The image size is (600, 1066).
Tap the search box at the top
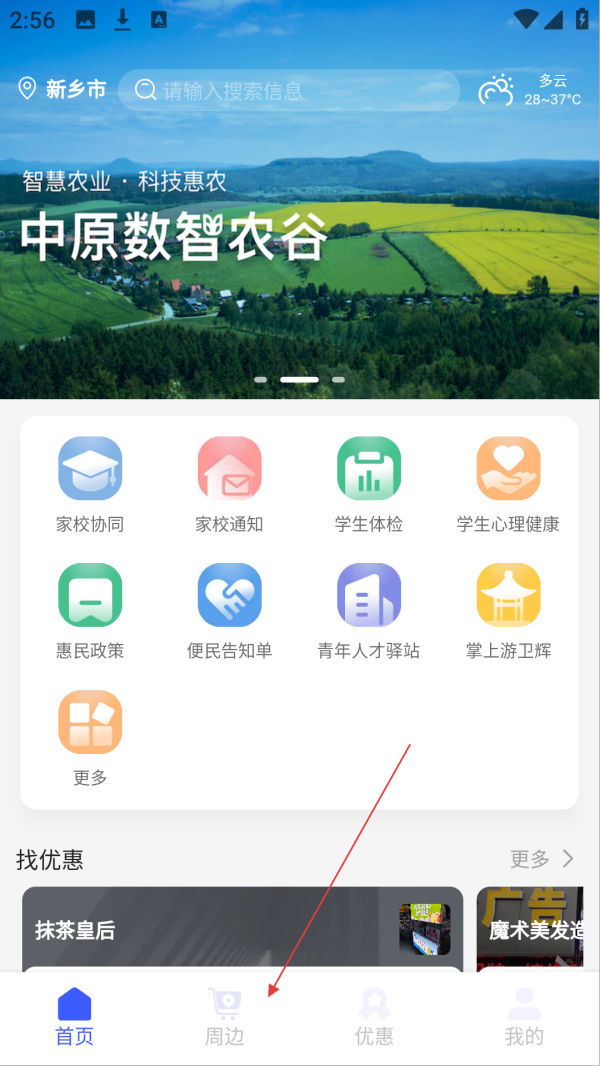(x=288, y=91)
